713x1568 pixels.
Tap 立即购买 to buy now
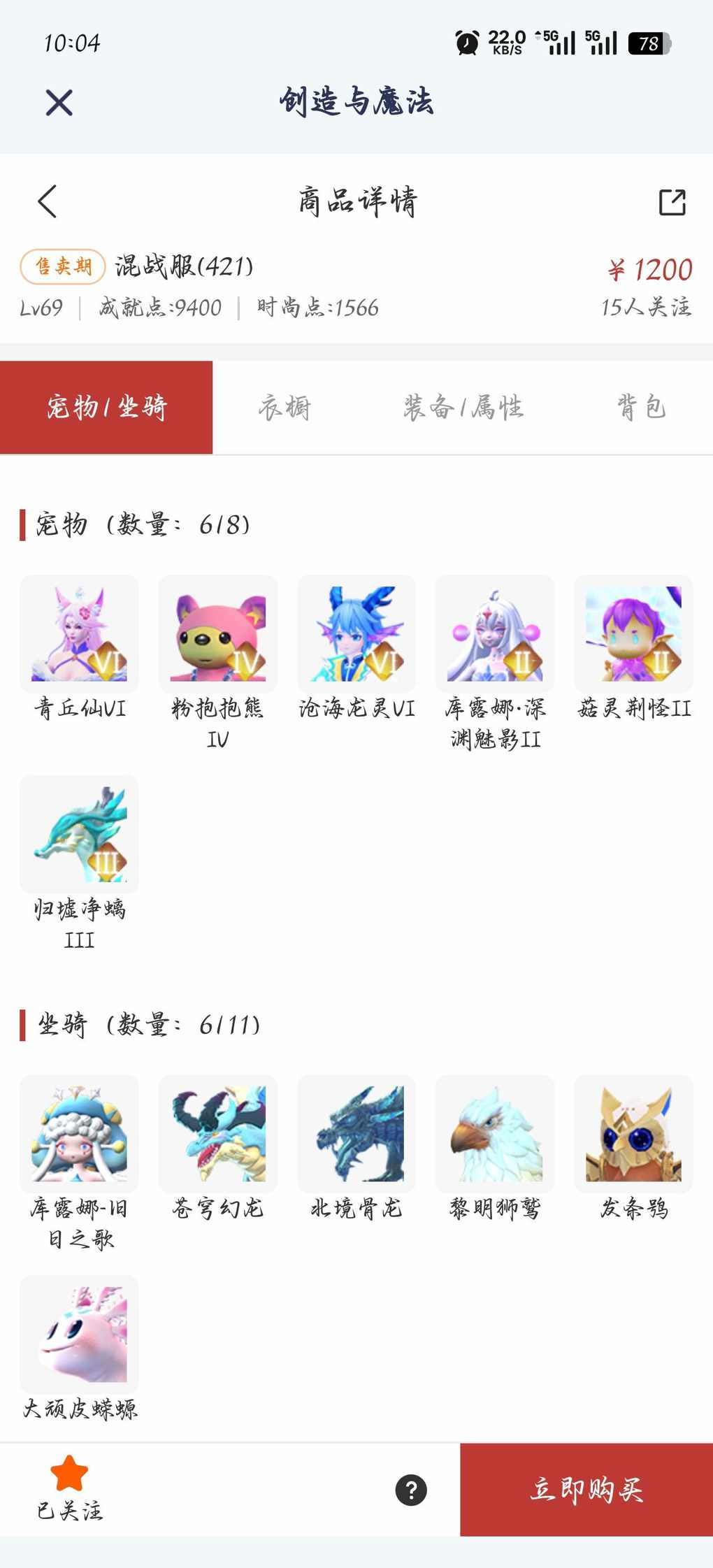click(x=586, y=1490)
